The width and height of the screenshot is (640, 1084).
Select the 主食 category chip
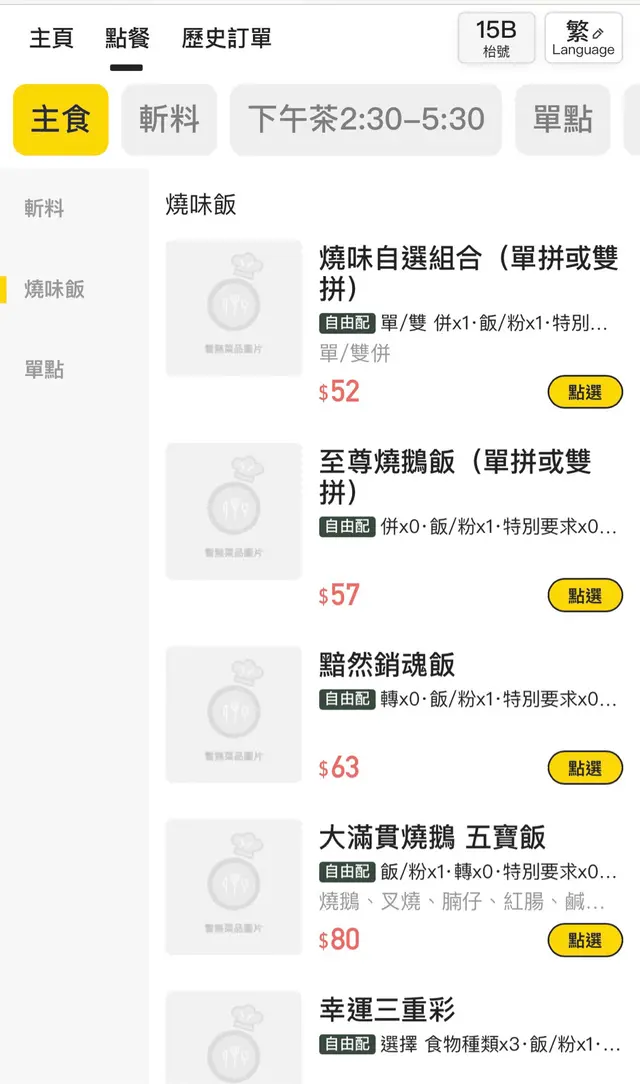(x=61, y=120)
